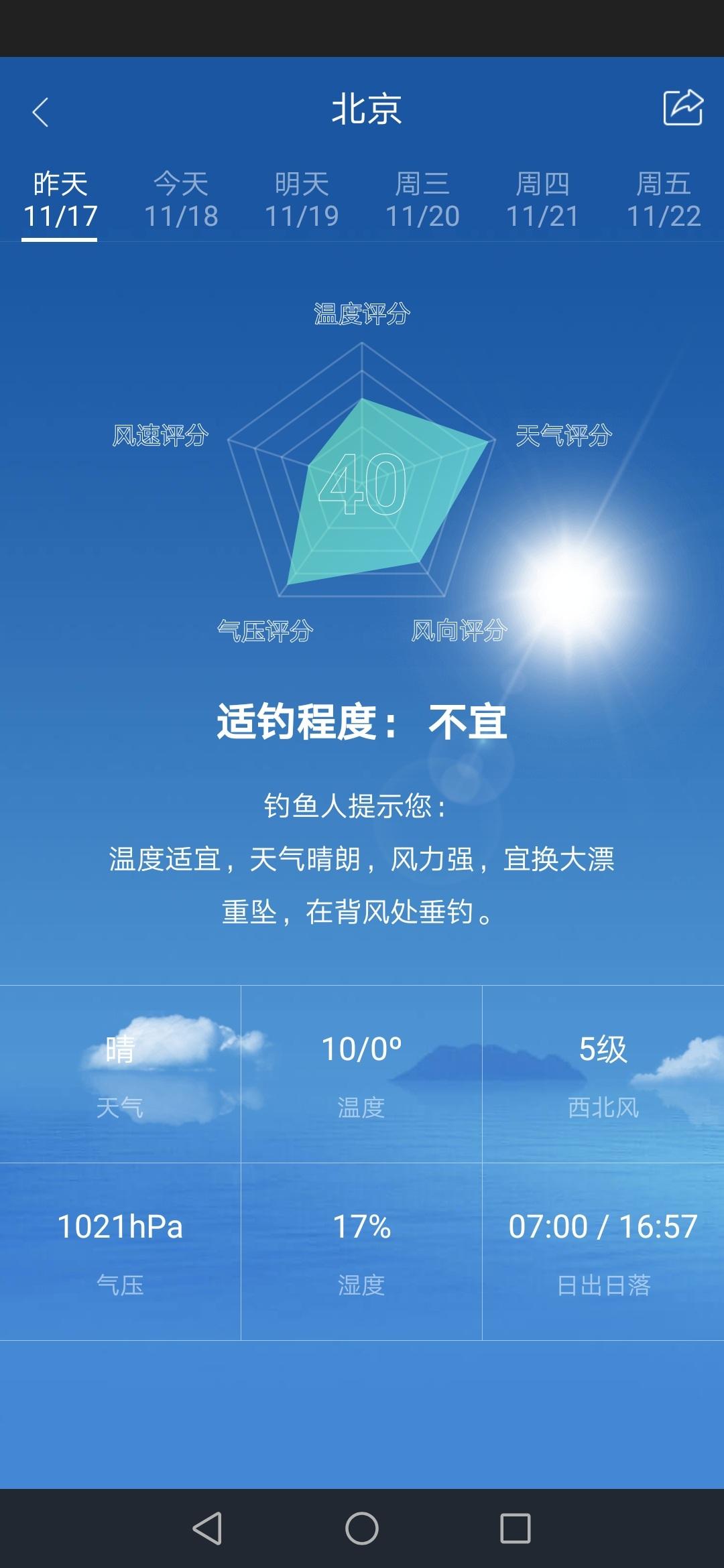The height and width of the screenshot is (1568, 724).
Task: Go back using the top-left arrow
Action: [41, 112]
